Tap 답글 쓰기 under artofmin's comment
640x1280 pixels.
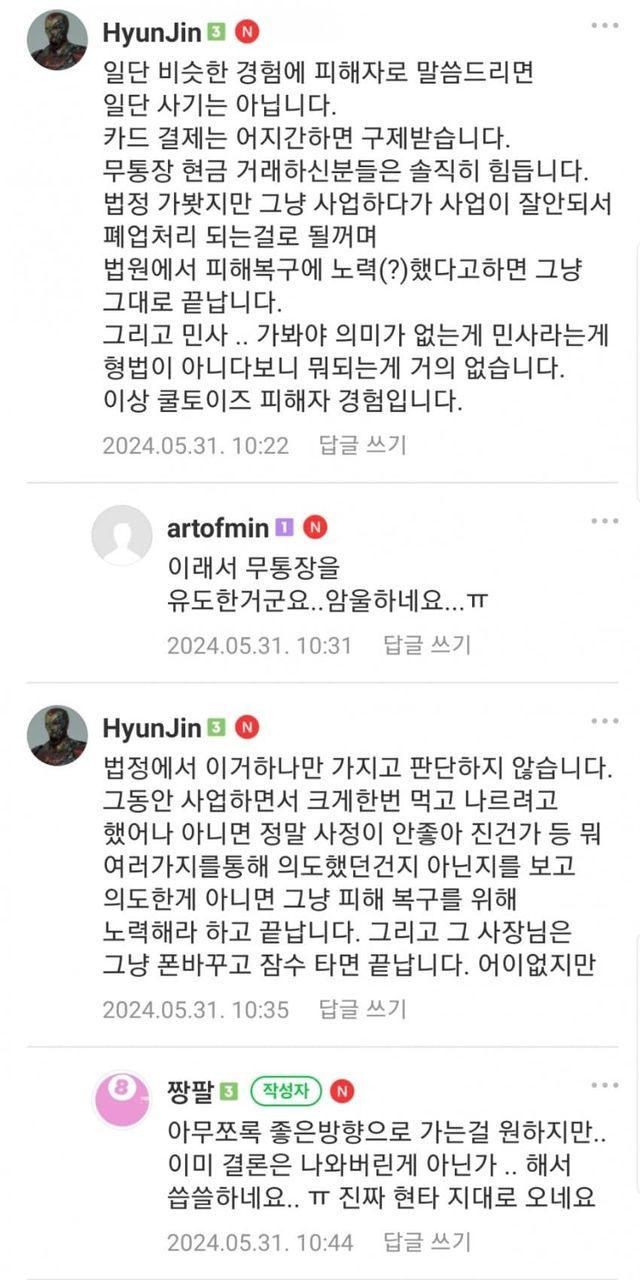coord(427,645)
